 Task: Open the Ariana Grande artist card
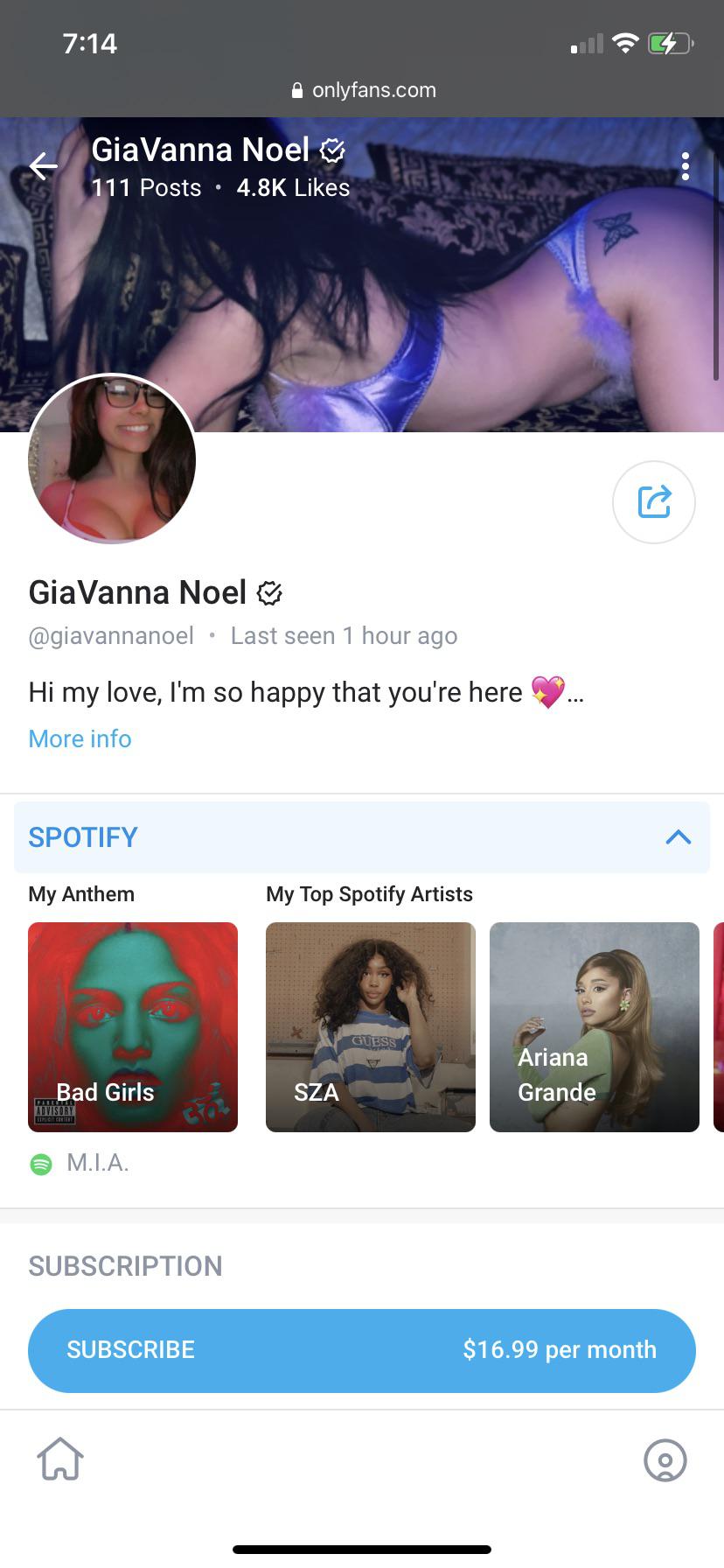(595, 1026)
